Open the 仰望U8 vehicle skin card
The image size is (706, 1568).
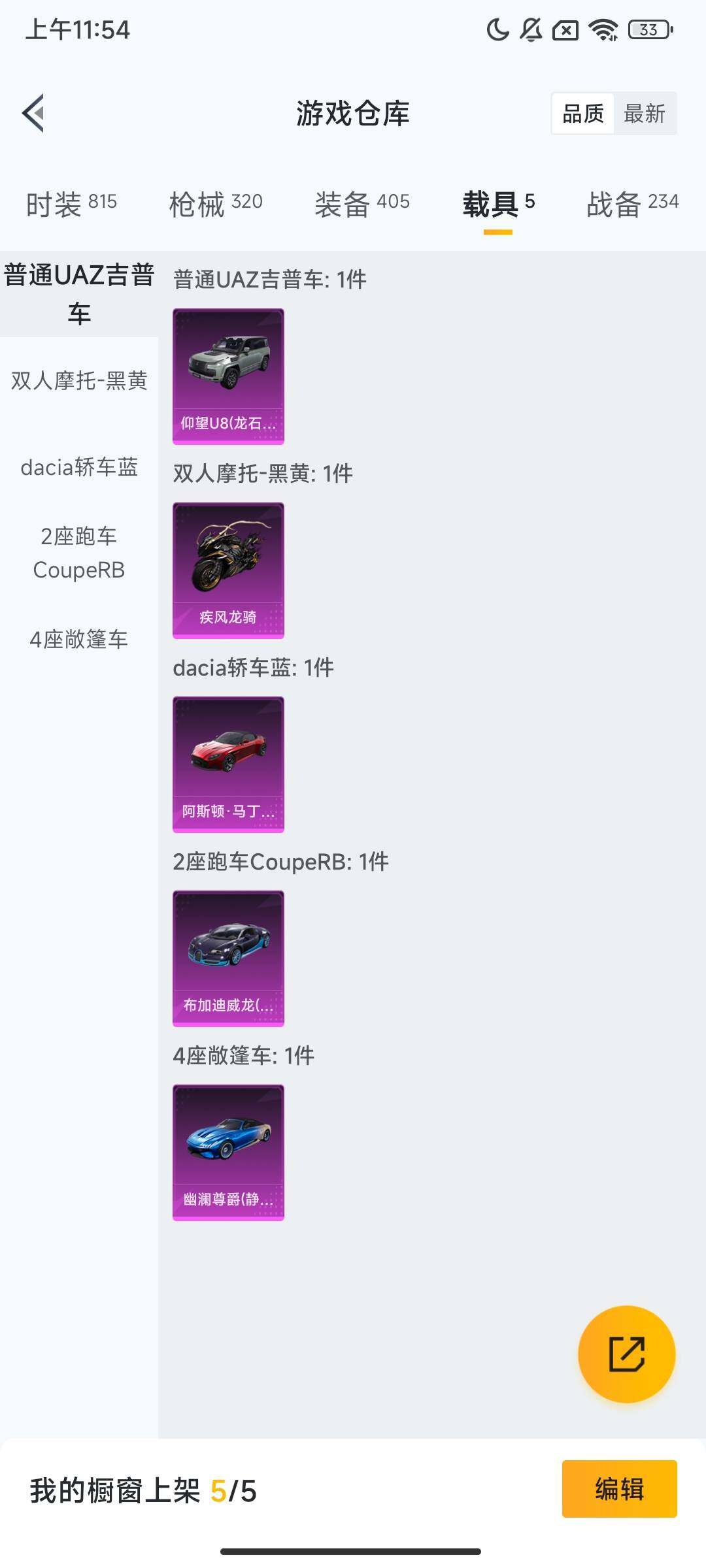(x=228, y=376)
